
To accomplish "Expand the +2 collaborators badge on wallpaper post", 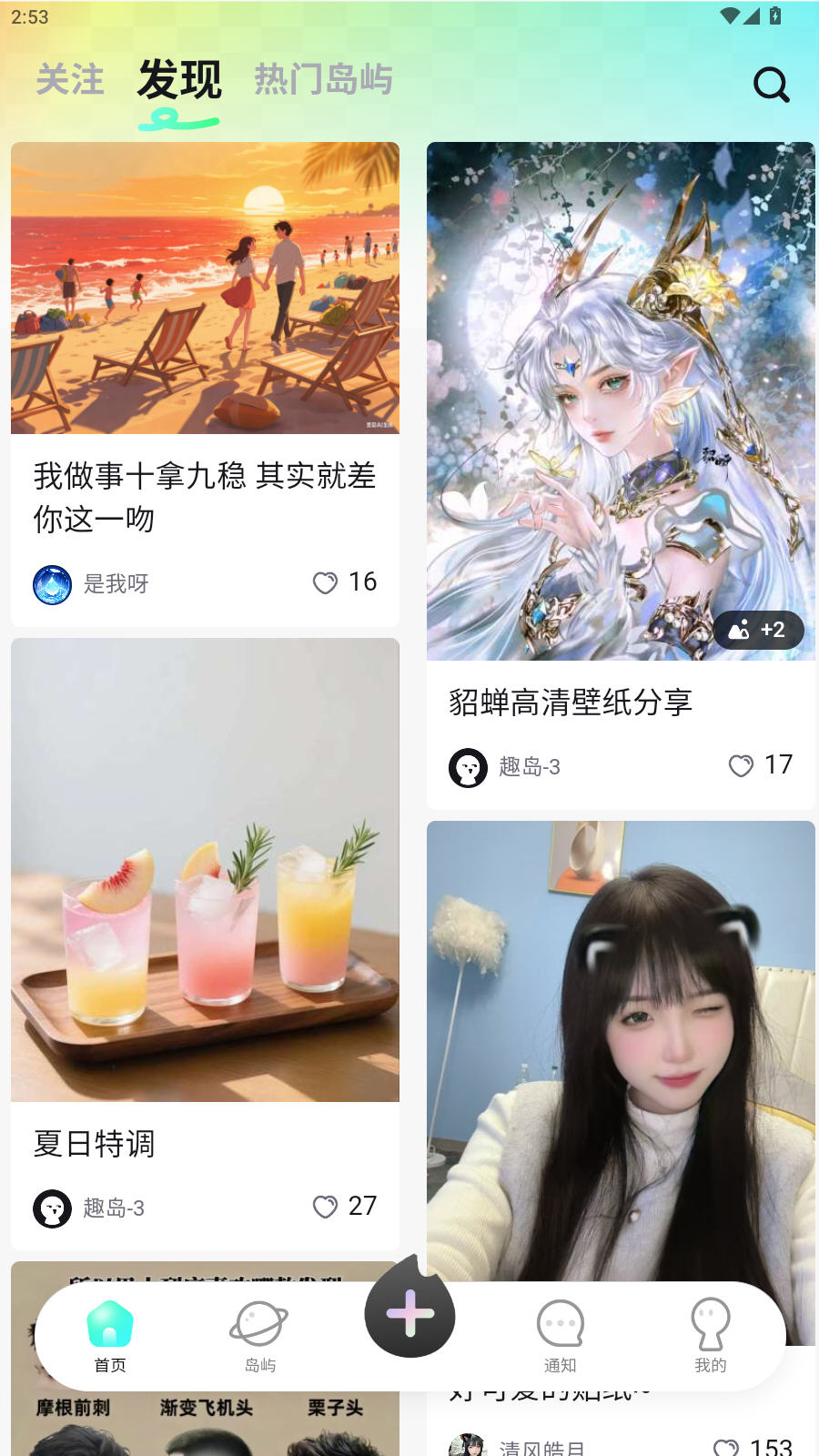I will tap(758, 630).
